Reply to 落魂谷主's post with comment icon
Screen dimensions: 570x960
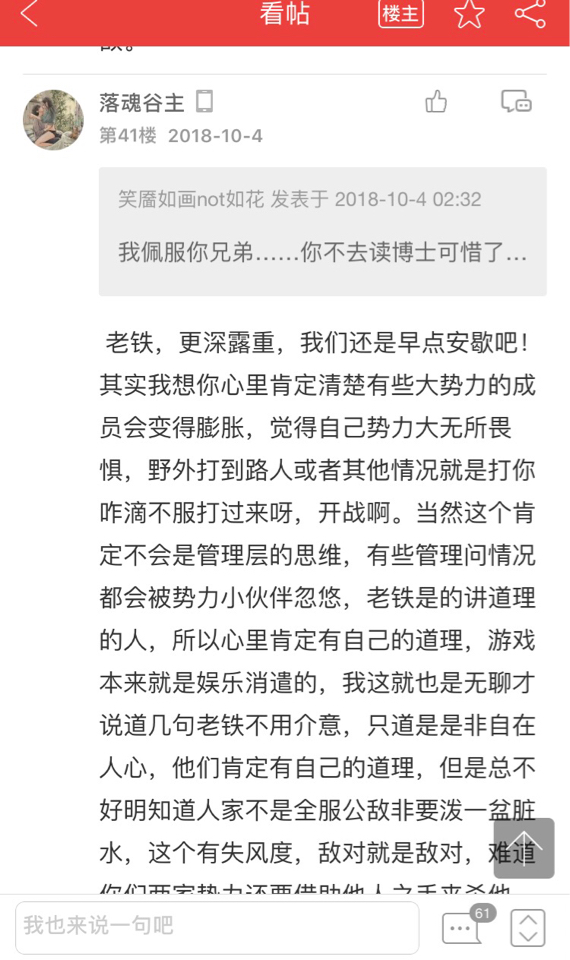[x=516, y=102]
